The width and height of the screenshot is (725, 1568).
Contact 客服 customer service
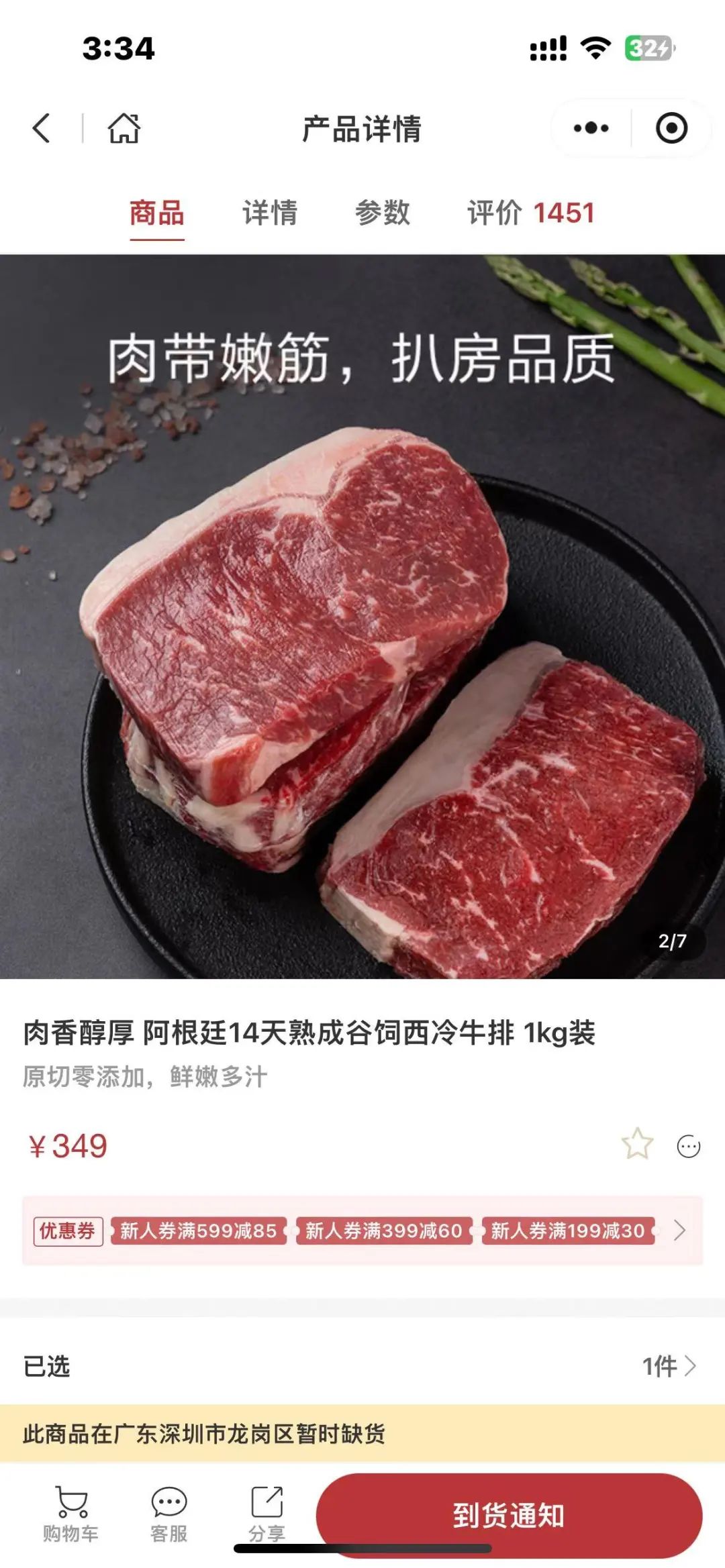click(168, 1514)
